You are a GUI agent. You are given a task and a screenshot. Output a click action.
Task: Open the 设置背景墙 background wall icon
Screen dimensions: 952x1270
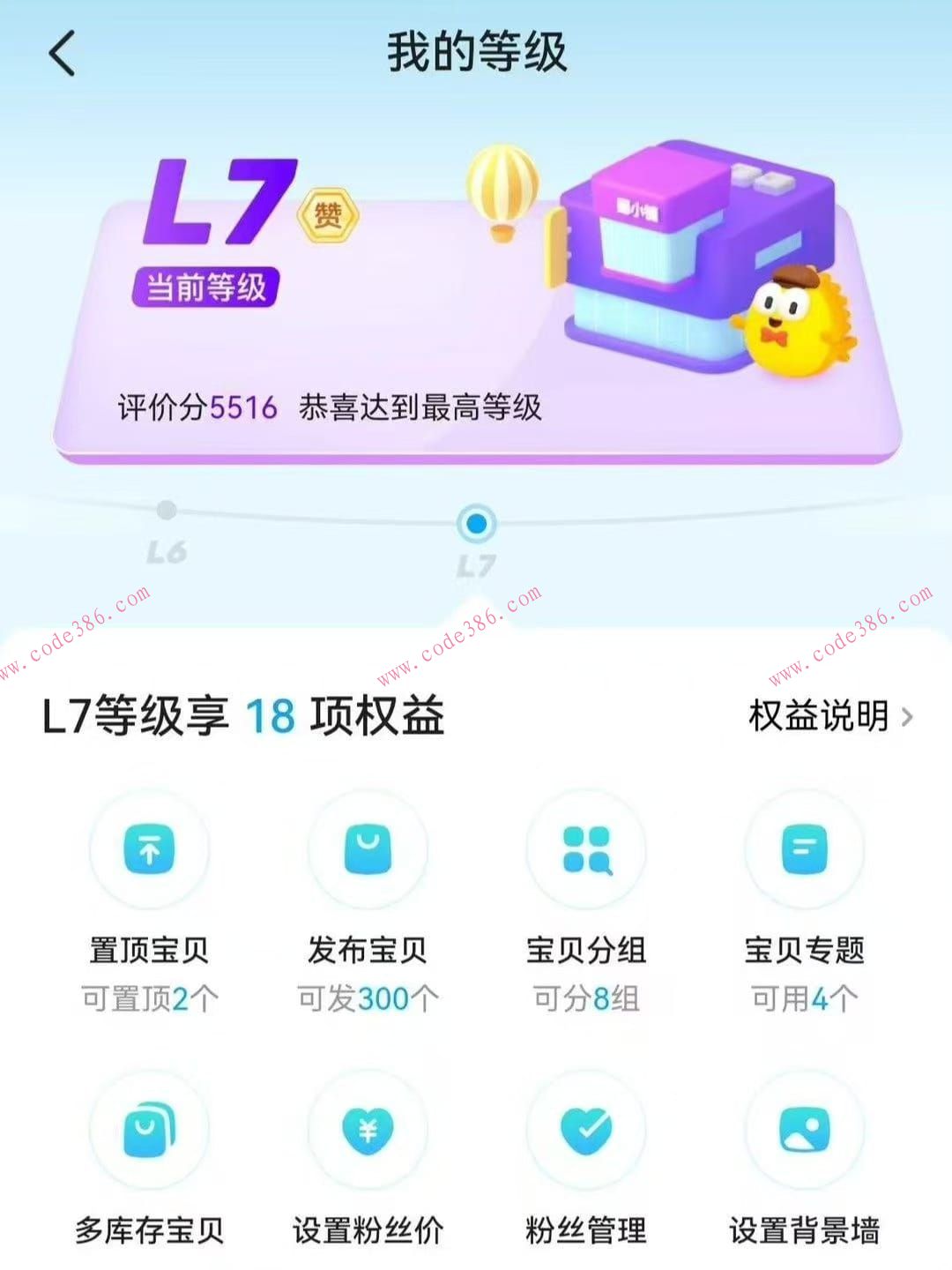pos(803,1132)
